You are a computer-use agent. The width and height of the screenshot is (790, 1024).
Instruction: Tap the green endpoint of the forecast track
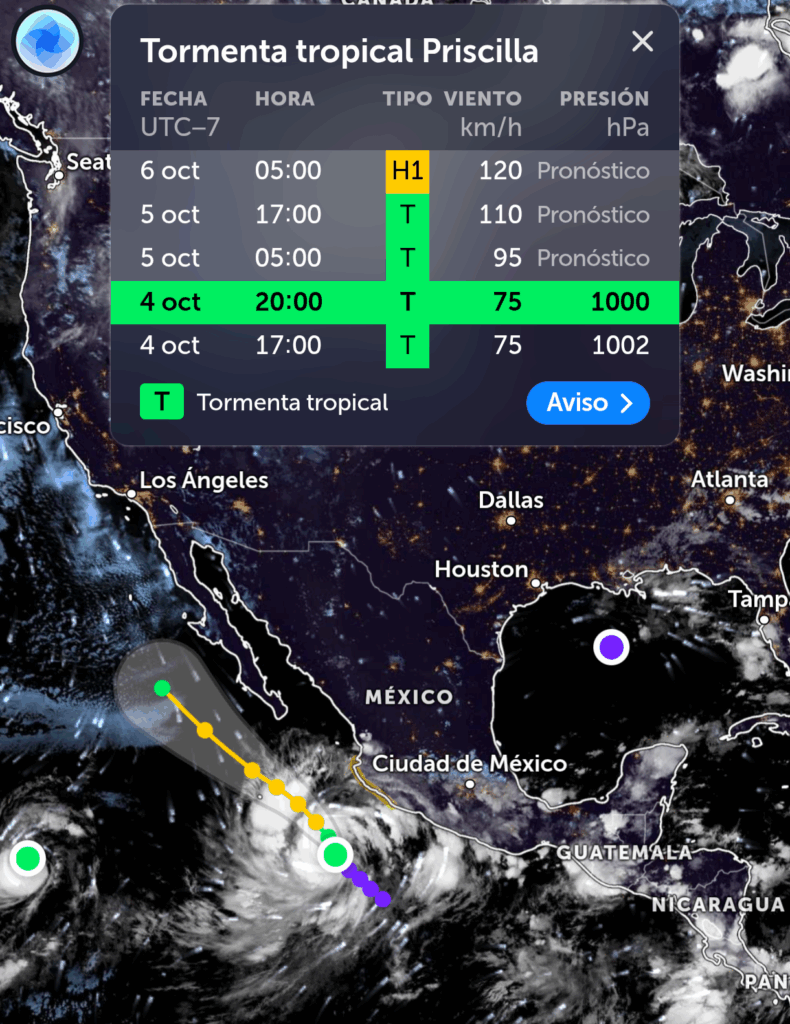pos(162,687)
